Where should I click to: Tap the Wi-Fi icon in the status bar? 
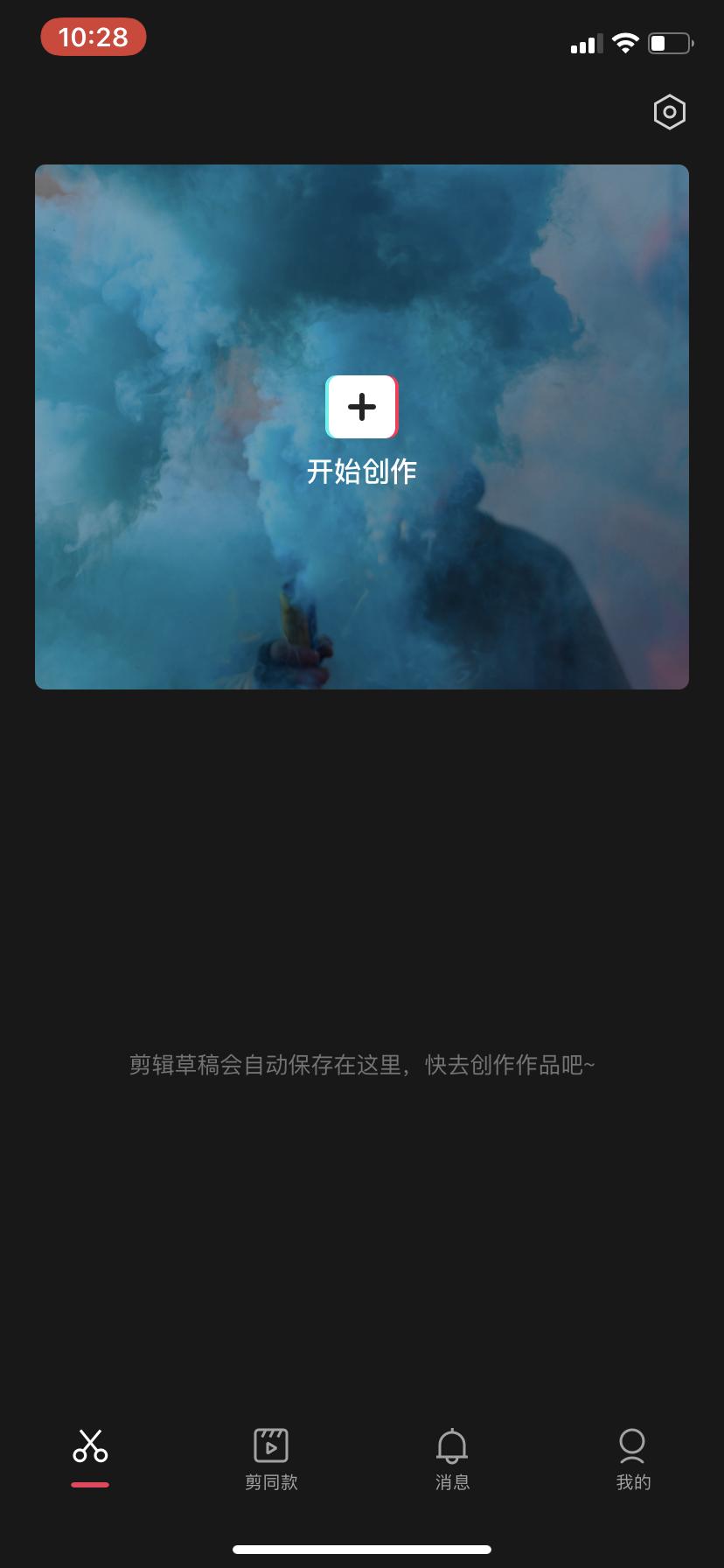point(627,42)
